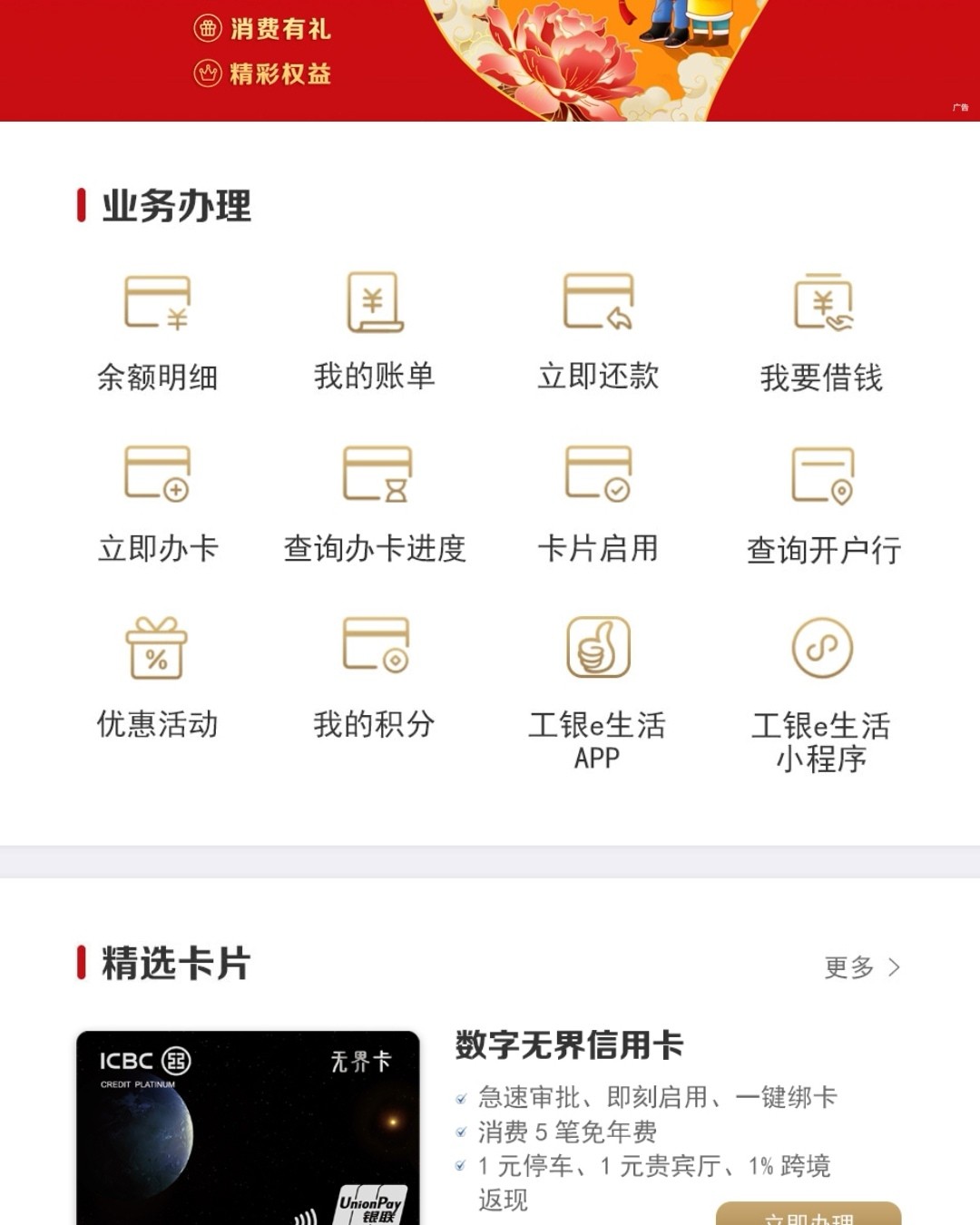
Task: Open the 消费有礼 rewards menu entry
Action: 268,30
